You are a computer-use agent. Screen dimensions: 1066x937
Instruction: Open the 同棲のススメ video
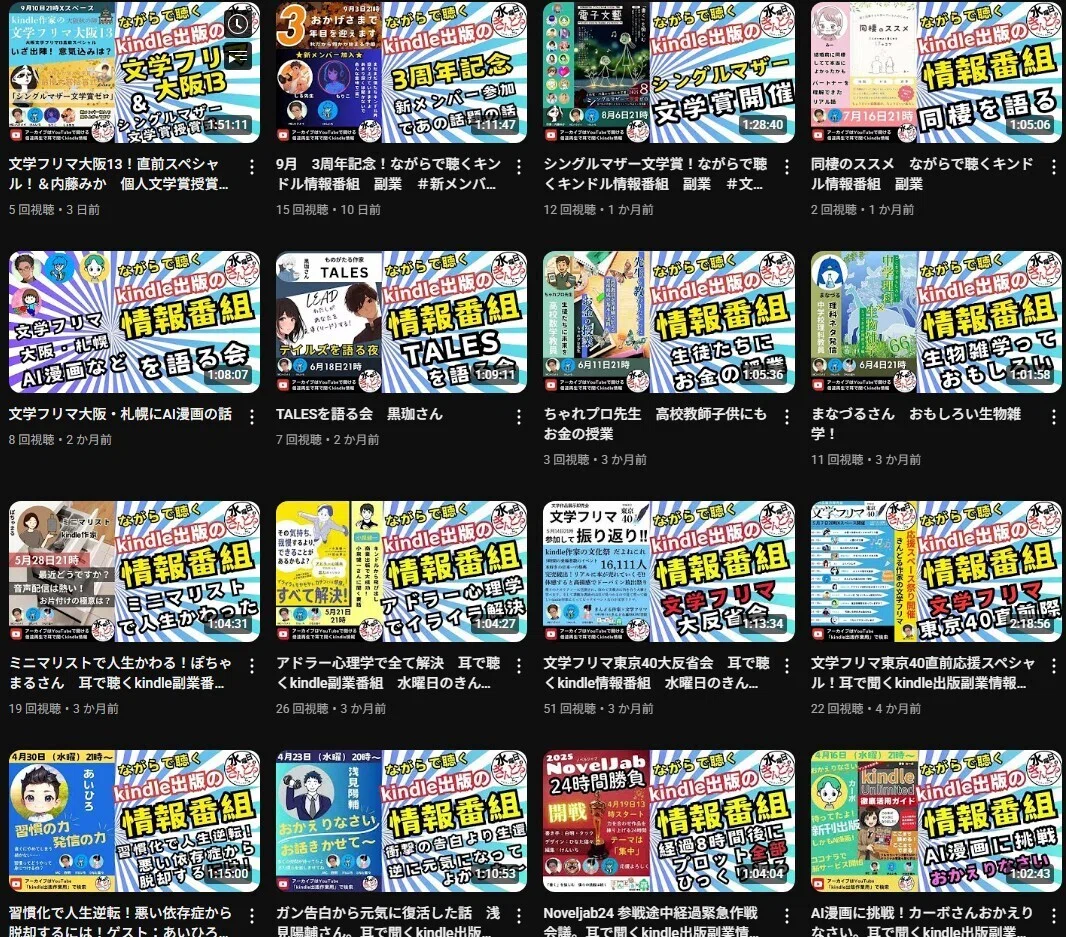935,71
